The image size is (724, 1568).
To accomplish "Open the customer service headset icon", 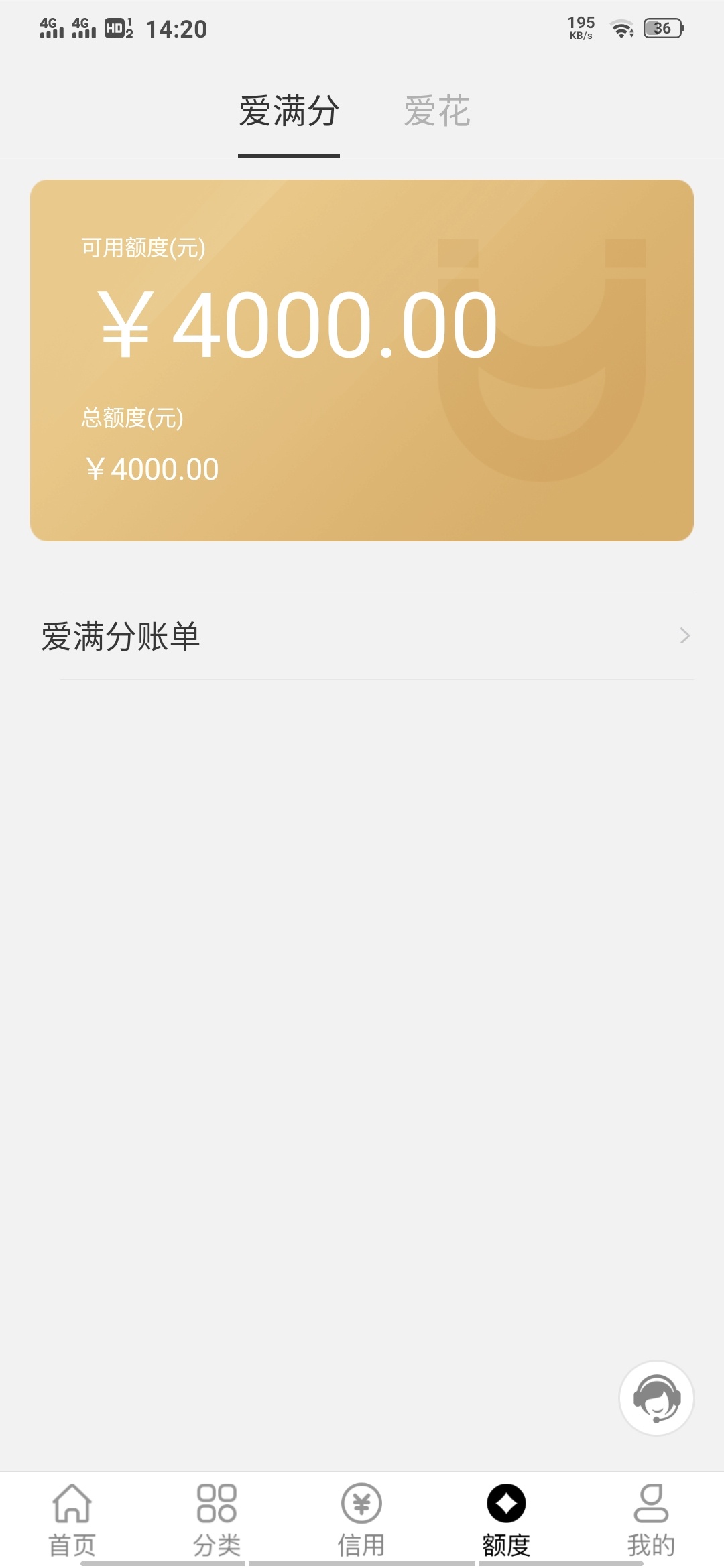I will click(656, 1398).
